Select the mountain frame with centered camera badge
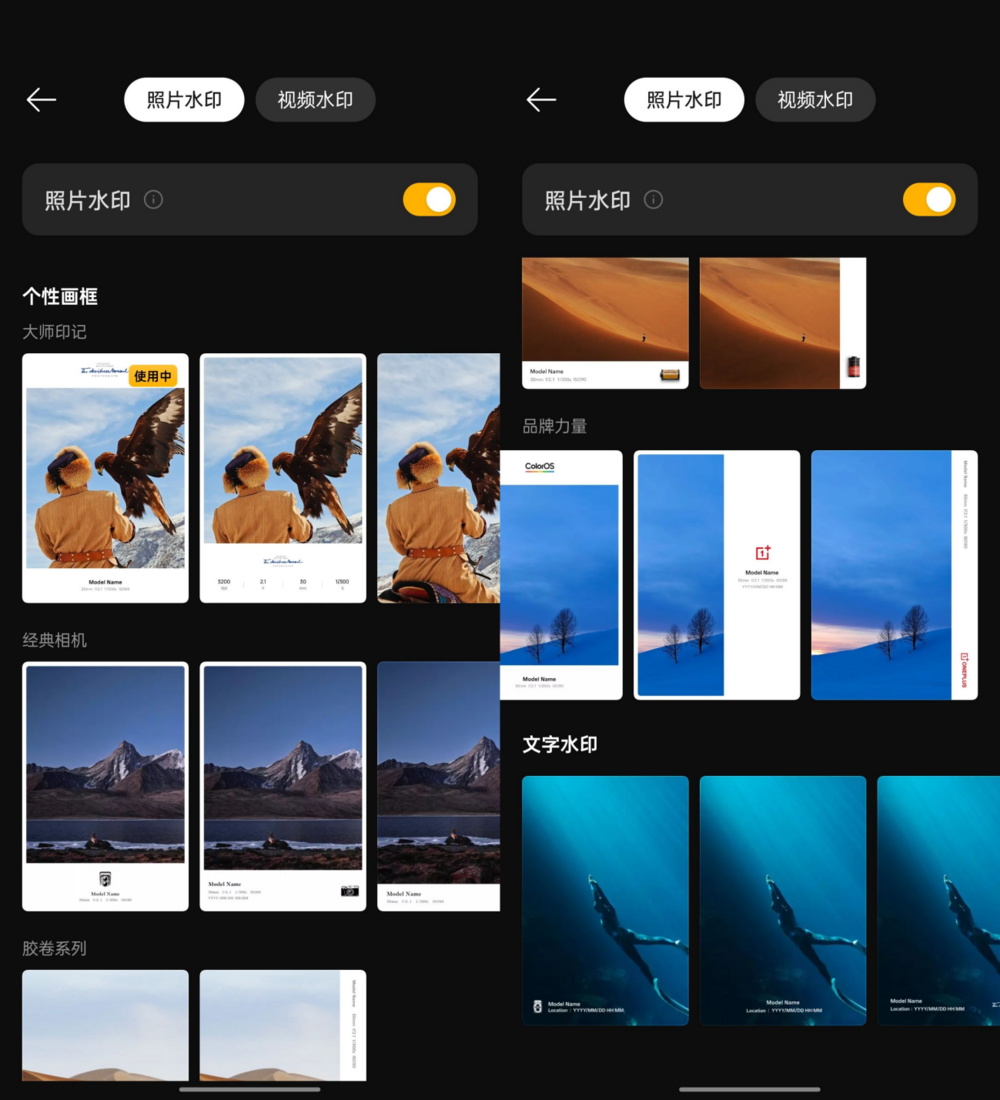 click(105, 786)
